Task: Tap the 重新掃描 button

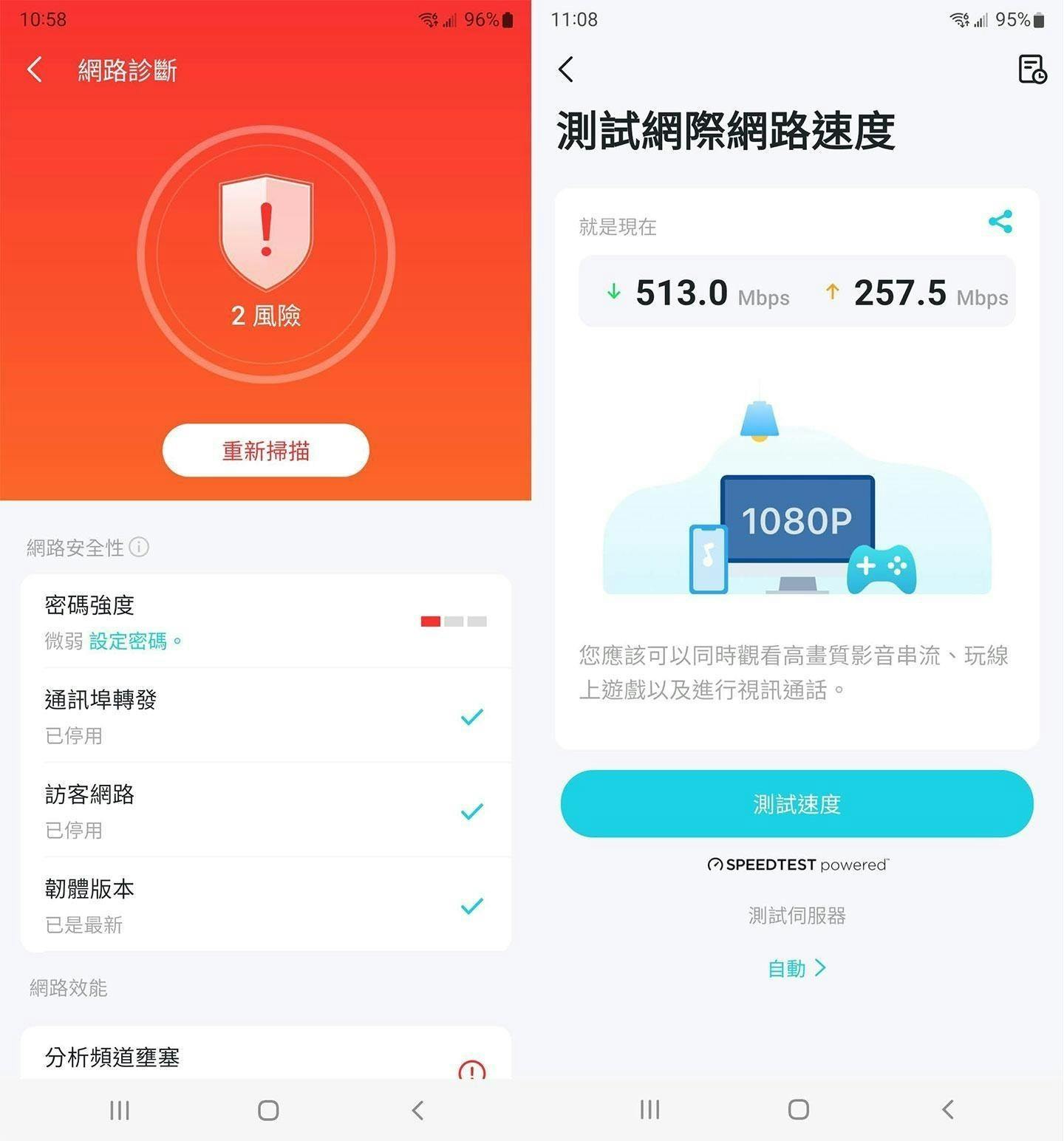Action: tap(265, 451)
